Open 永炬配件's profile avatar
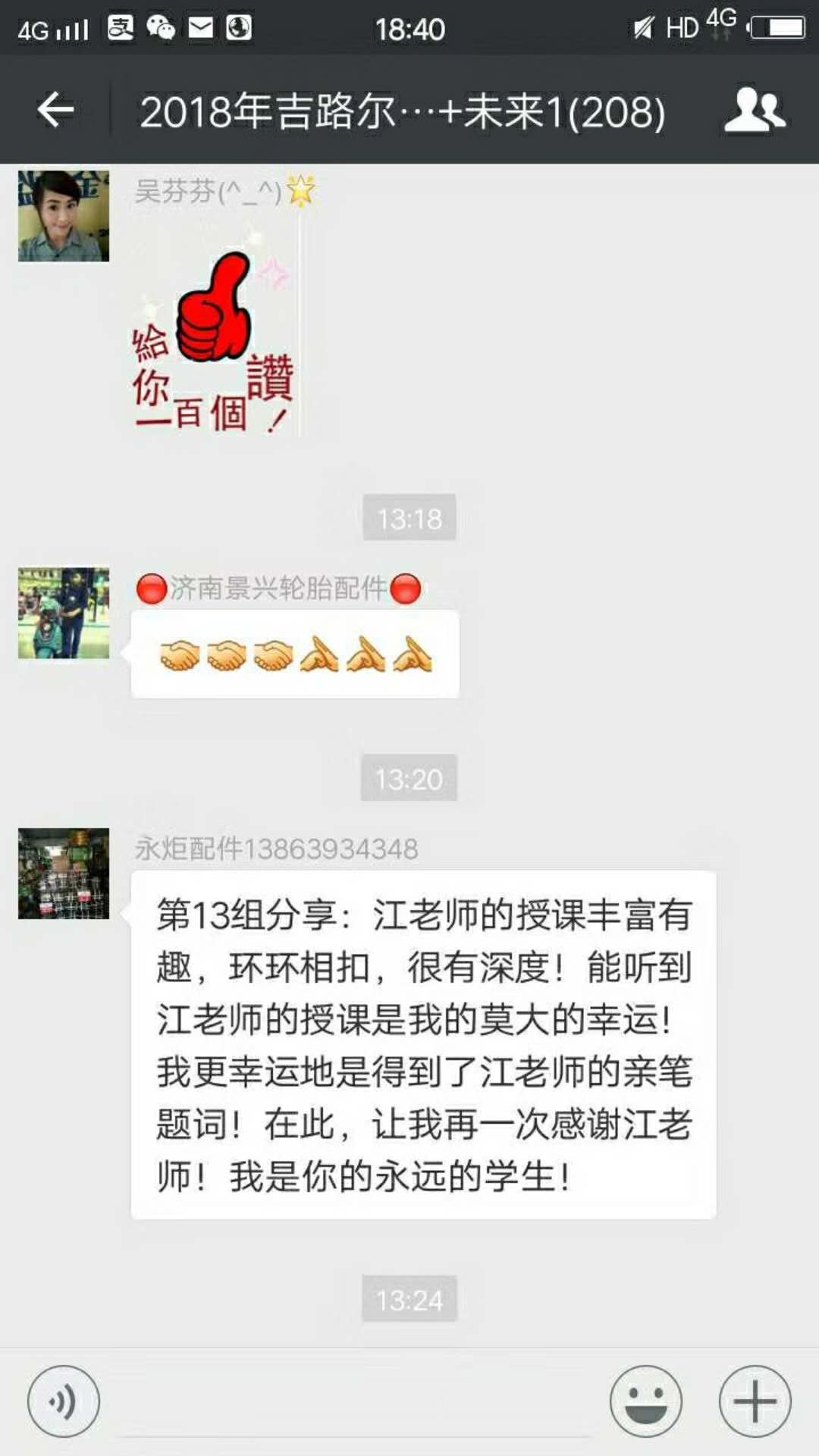 [64, 874]
